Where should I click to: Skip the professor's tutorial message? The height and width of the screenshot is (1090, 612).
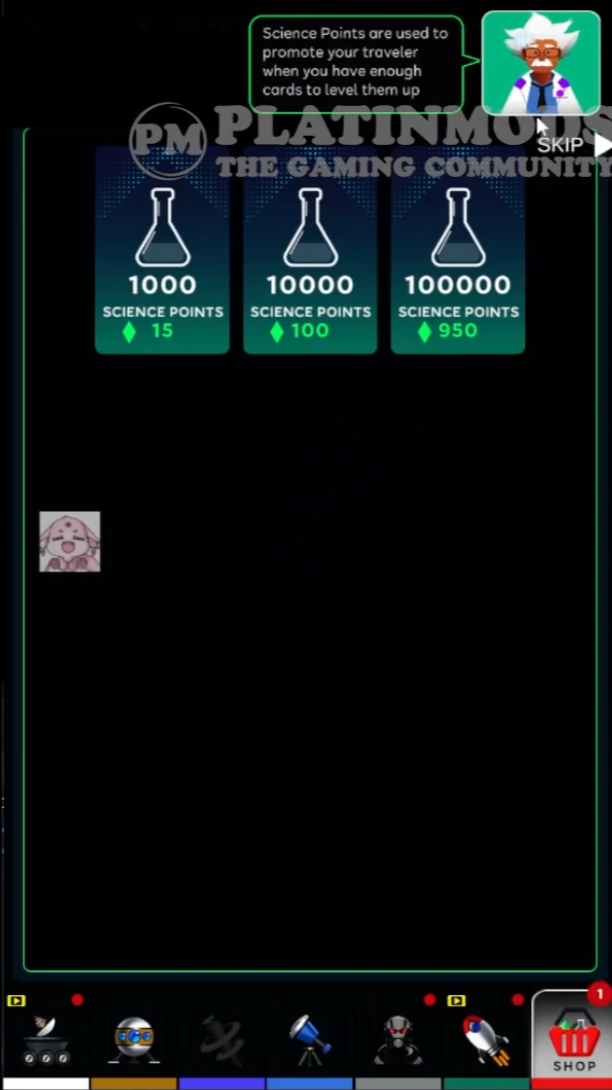point(573,145)
